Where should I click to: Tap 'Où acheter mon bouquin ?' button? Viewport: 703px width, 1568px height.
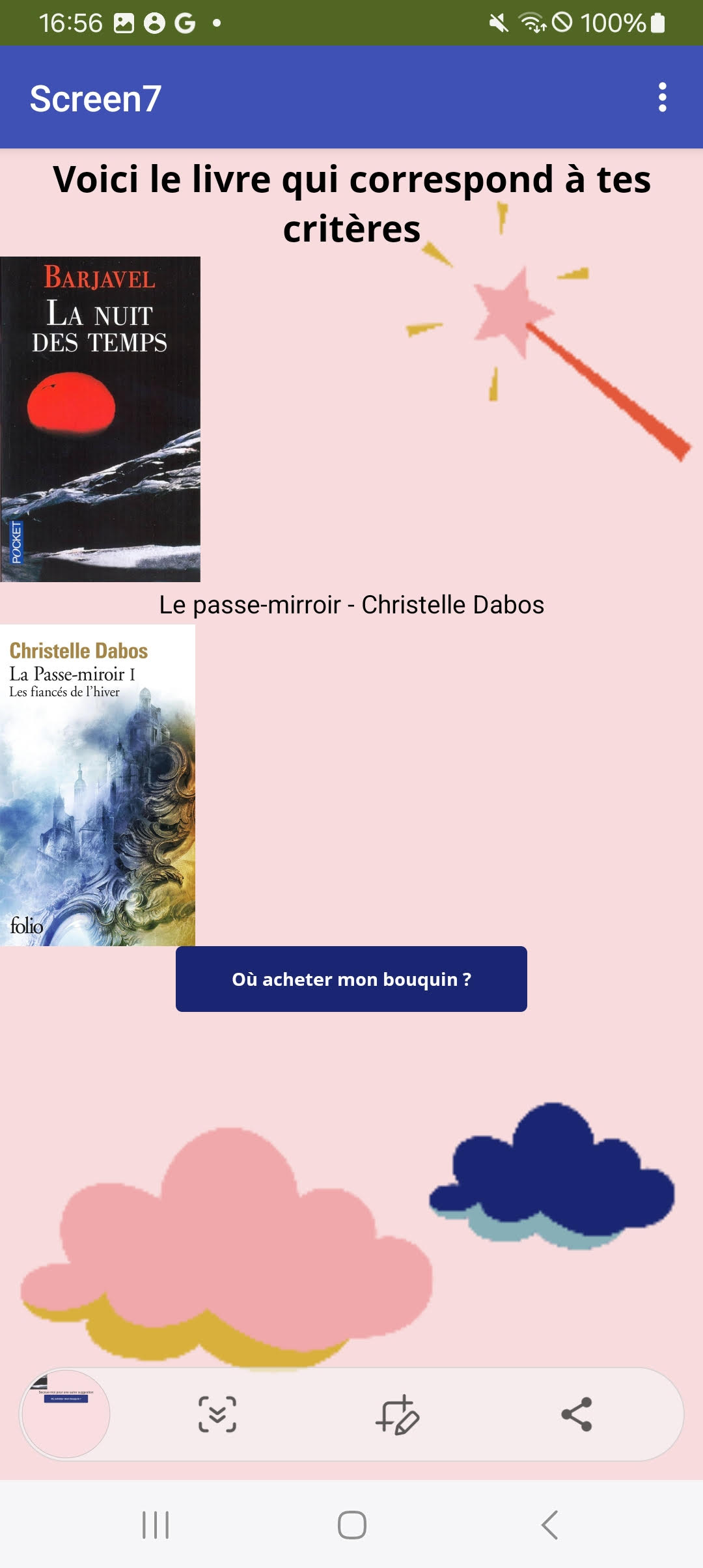click(x=351, y=979)
